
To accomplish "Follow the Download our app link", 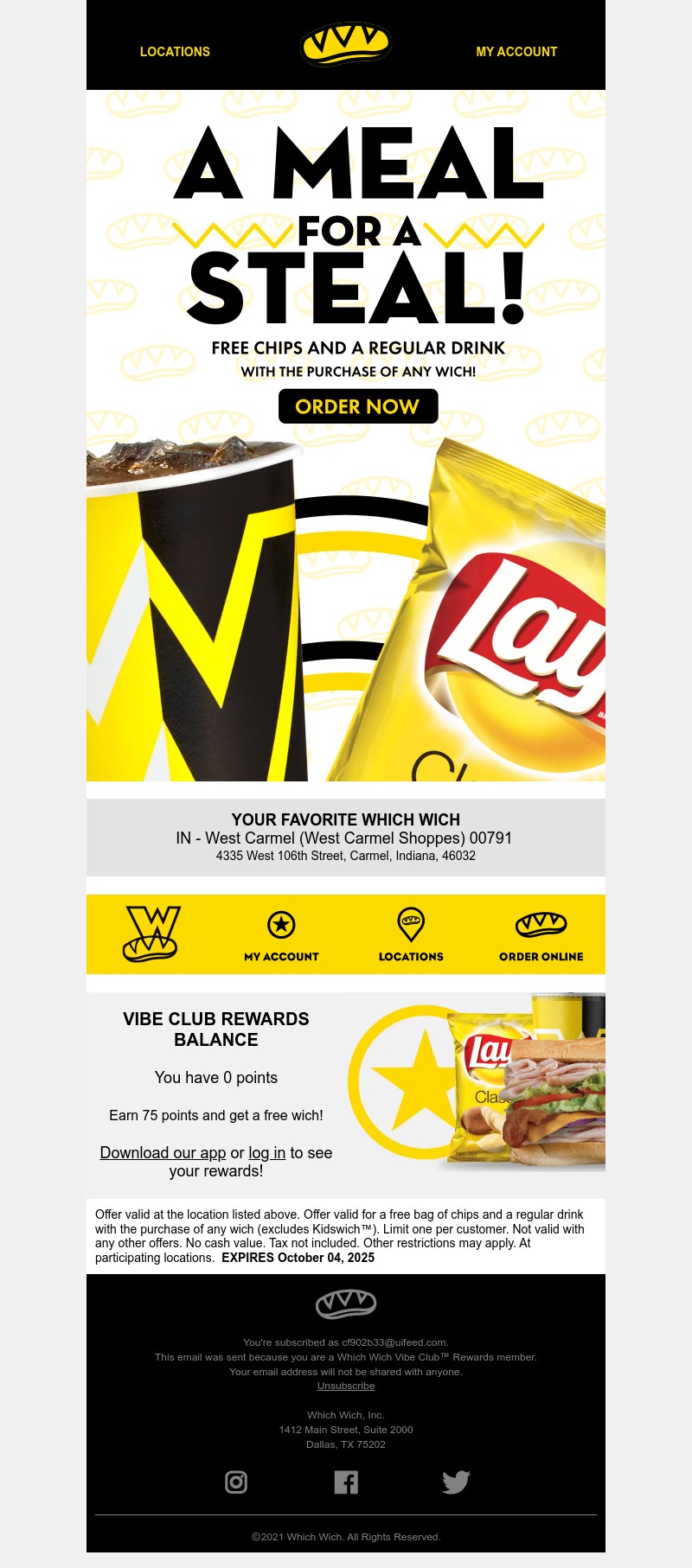I will tap(163, 1152).
